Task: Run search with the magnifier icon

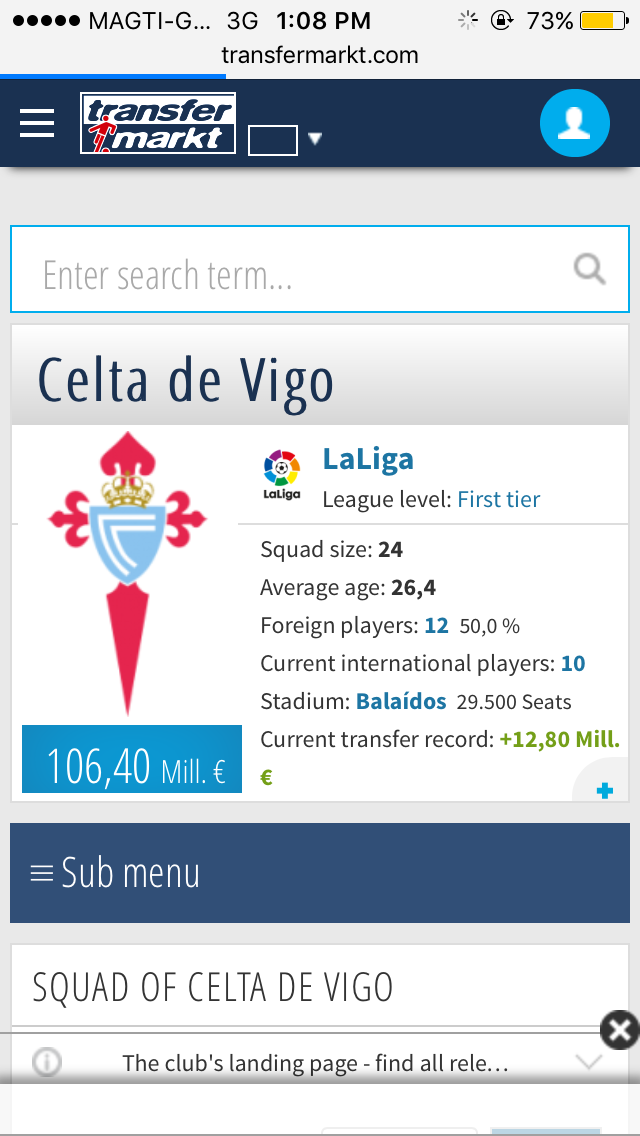Action: 590,269
